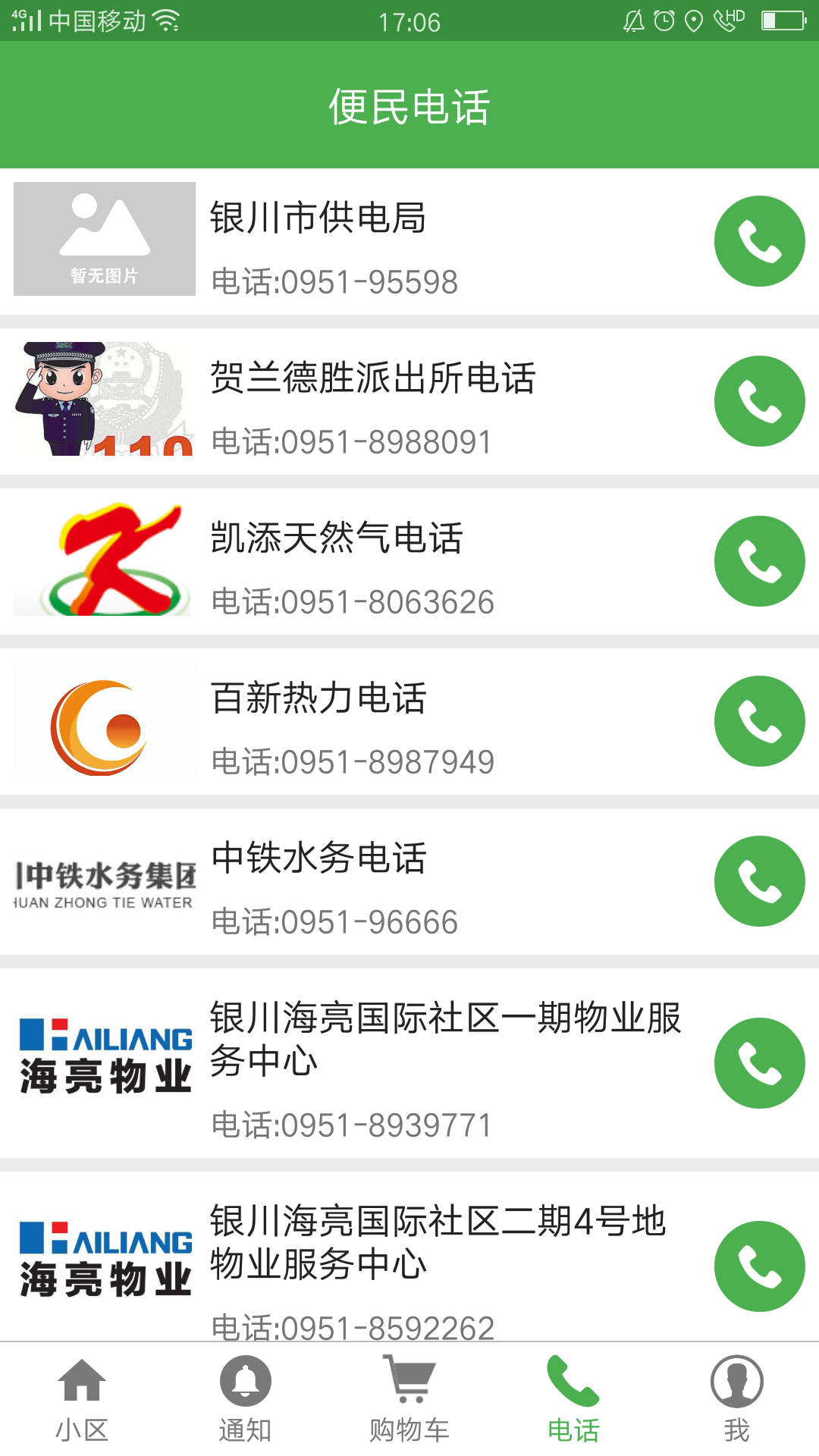This screenshot has height=1456, width=819.
Task: Call 银川市供电局 using its phone button
Action: pos(759,241)
